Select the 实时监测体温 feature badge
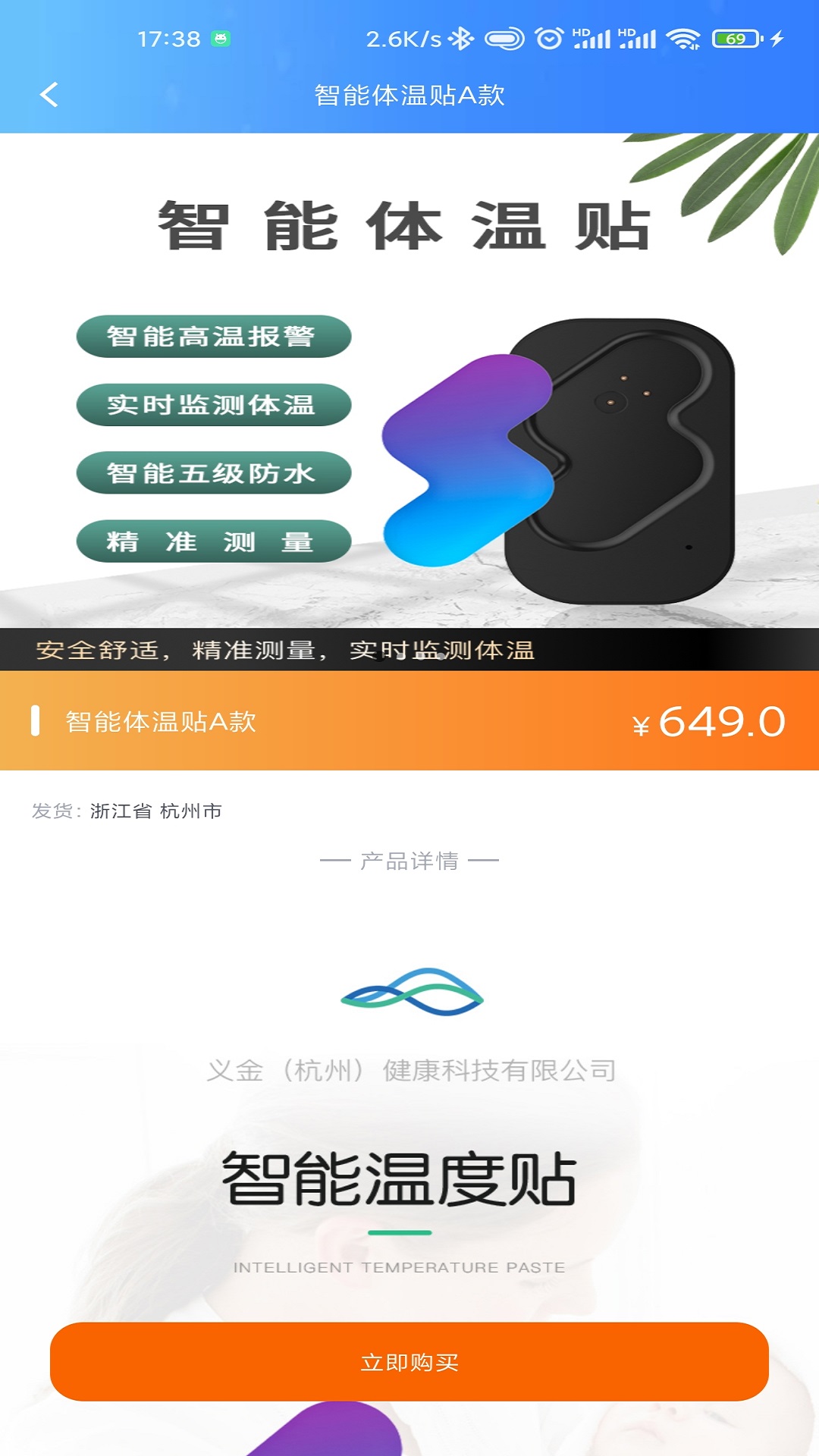The height and width of the screenshot is (1456, 819). click(213, 404)
